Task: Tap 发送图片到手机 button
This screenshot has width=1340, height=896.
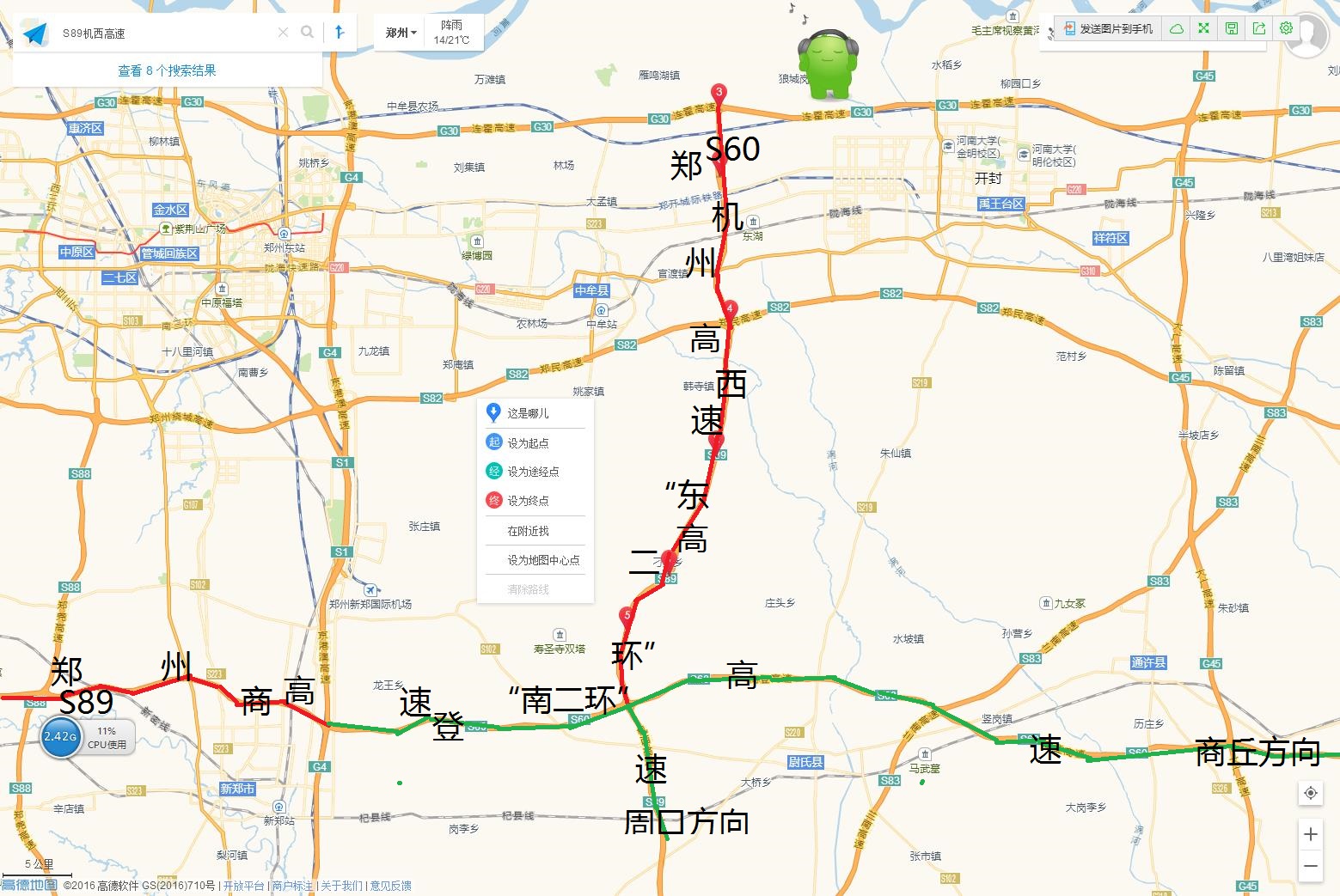Action: click(1108, 29)
